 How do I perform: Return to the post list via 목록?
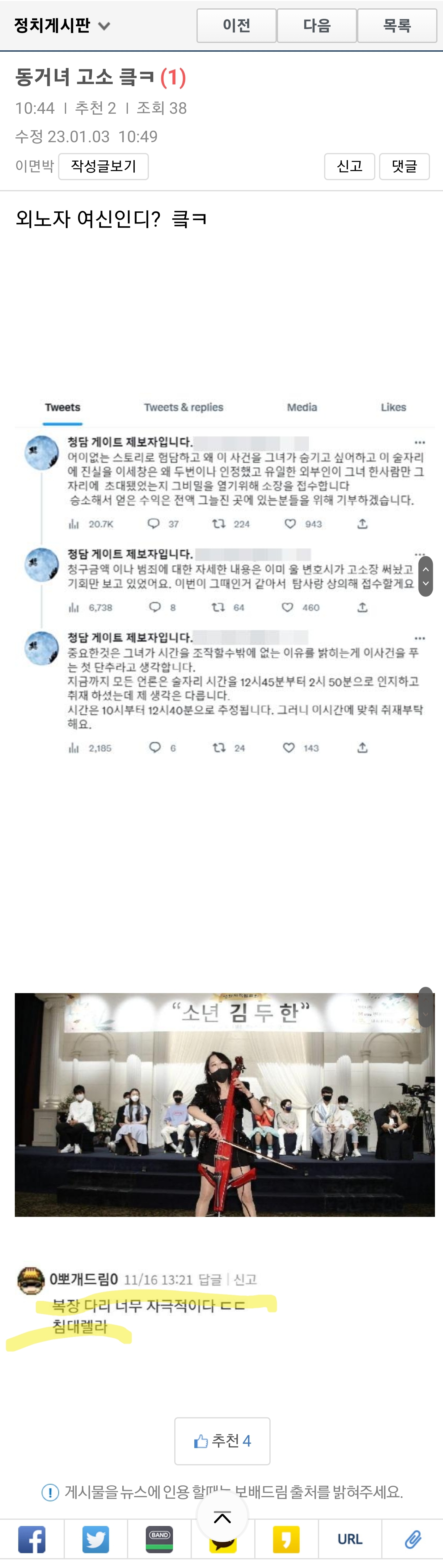397,26
